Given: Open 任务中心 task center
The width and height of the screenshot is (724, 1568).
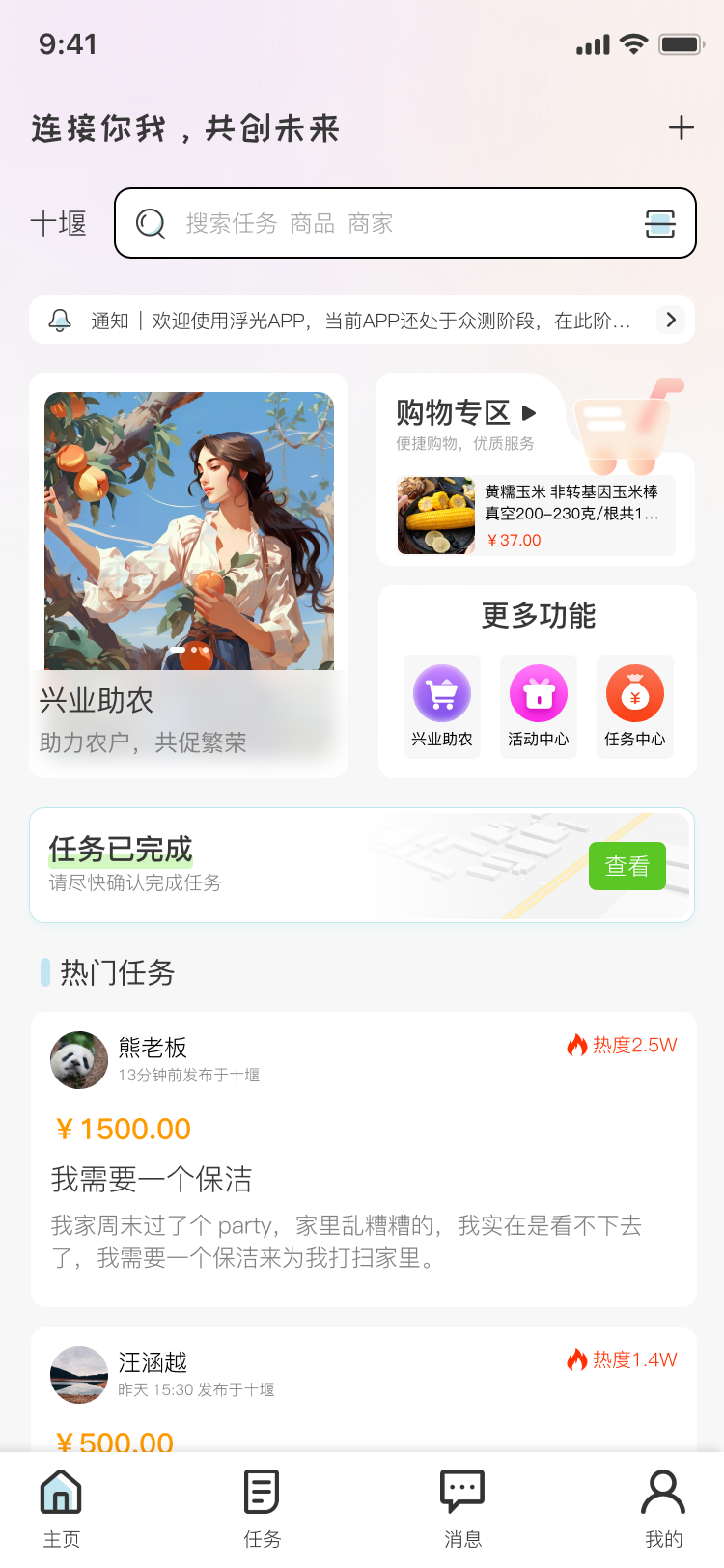Looking at the screenshot, I should click(635, 707).
